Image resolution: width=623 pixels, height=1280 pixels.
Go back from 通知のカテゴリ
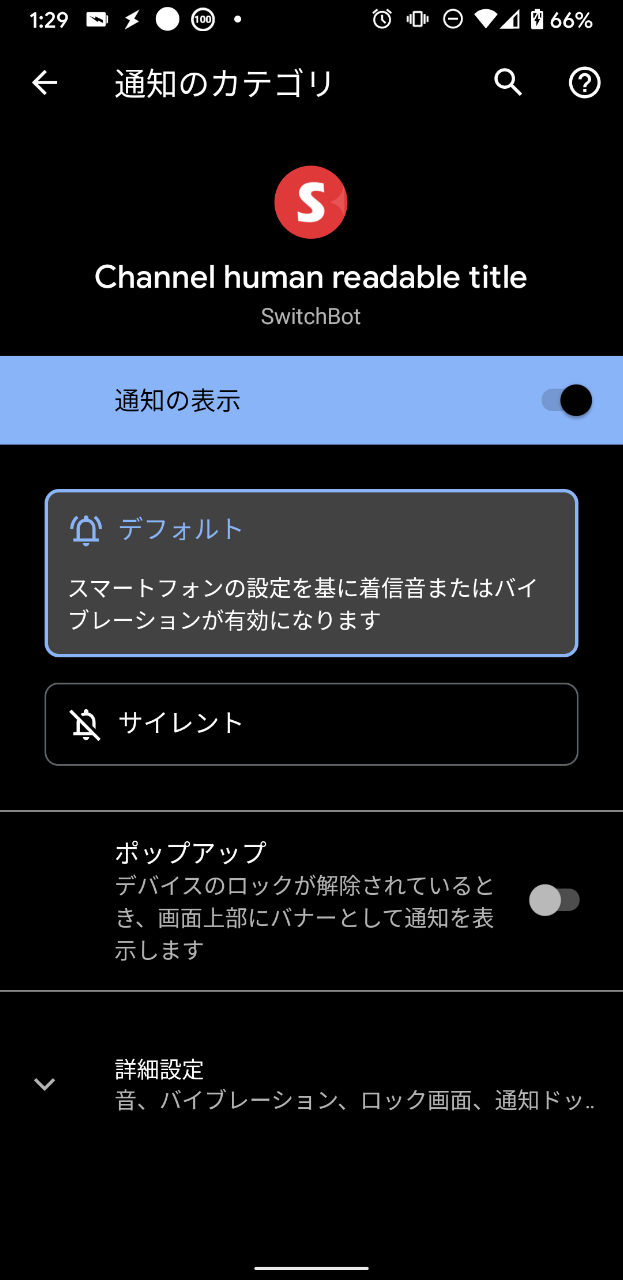45,83
